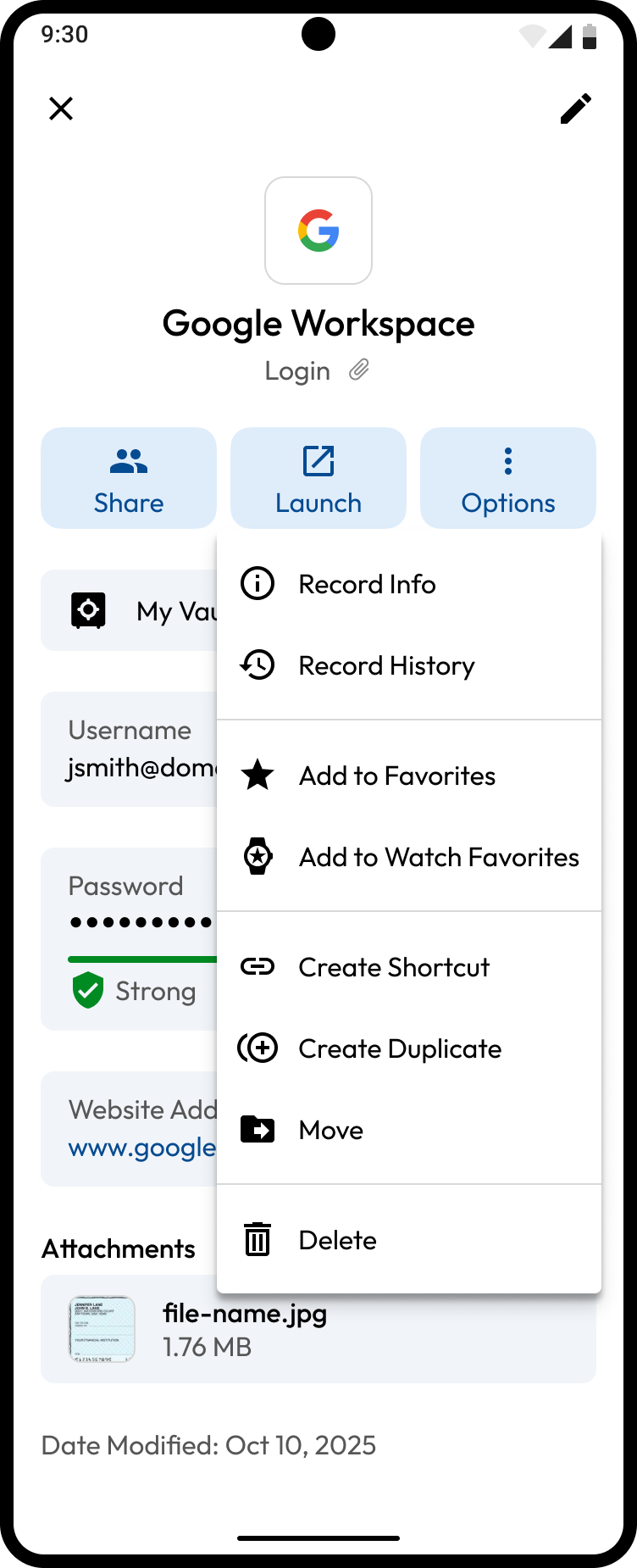
Task: Share the Google Workspace login
Action: click(129, 478)
